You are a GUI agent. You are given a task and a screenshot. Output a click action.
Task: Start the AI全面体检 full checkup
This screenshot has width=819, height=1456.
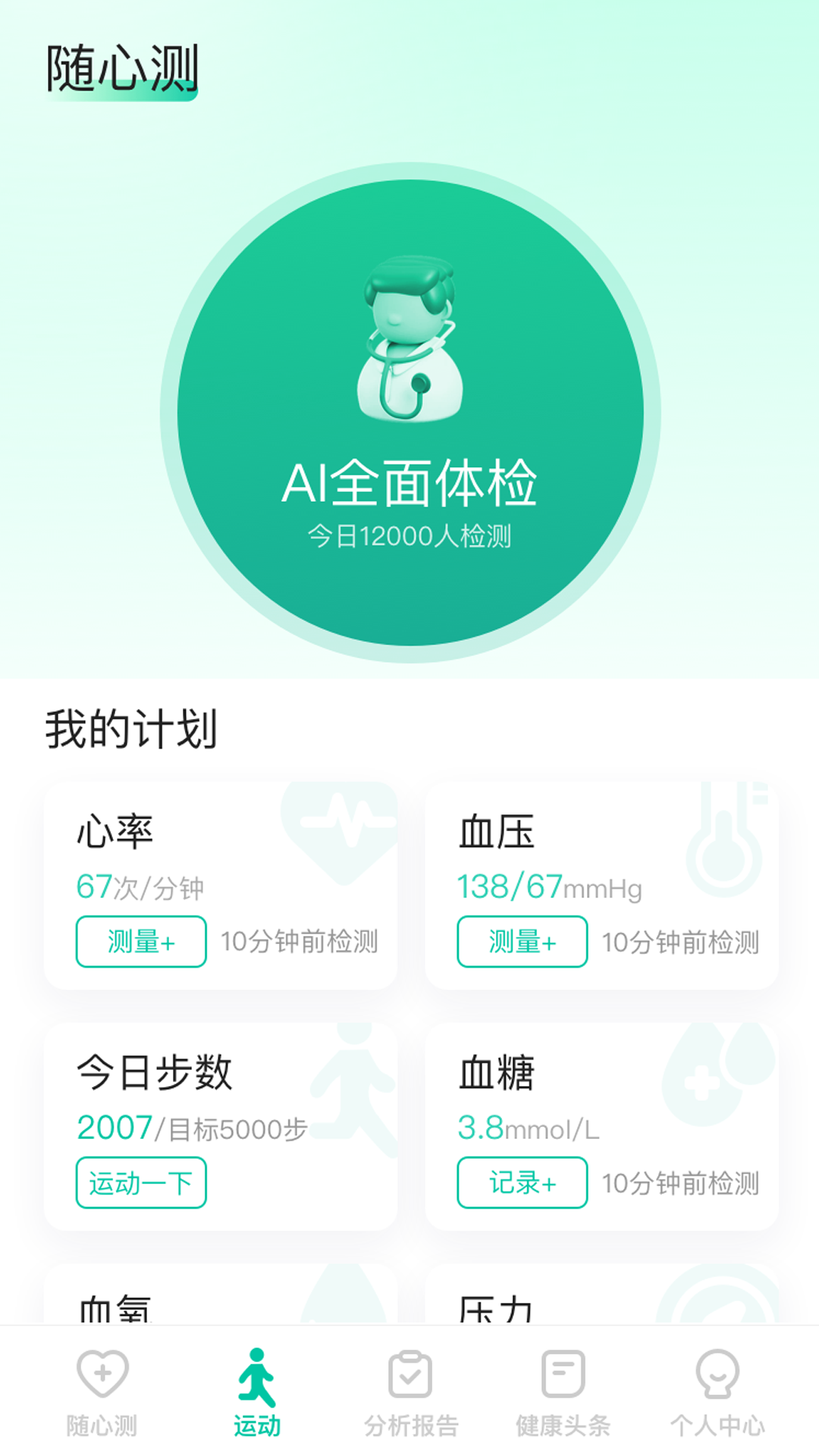point(409,484)
